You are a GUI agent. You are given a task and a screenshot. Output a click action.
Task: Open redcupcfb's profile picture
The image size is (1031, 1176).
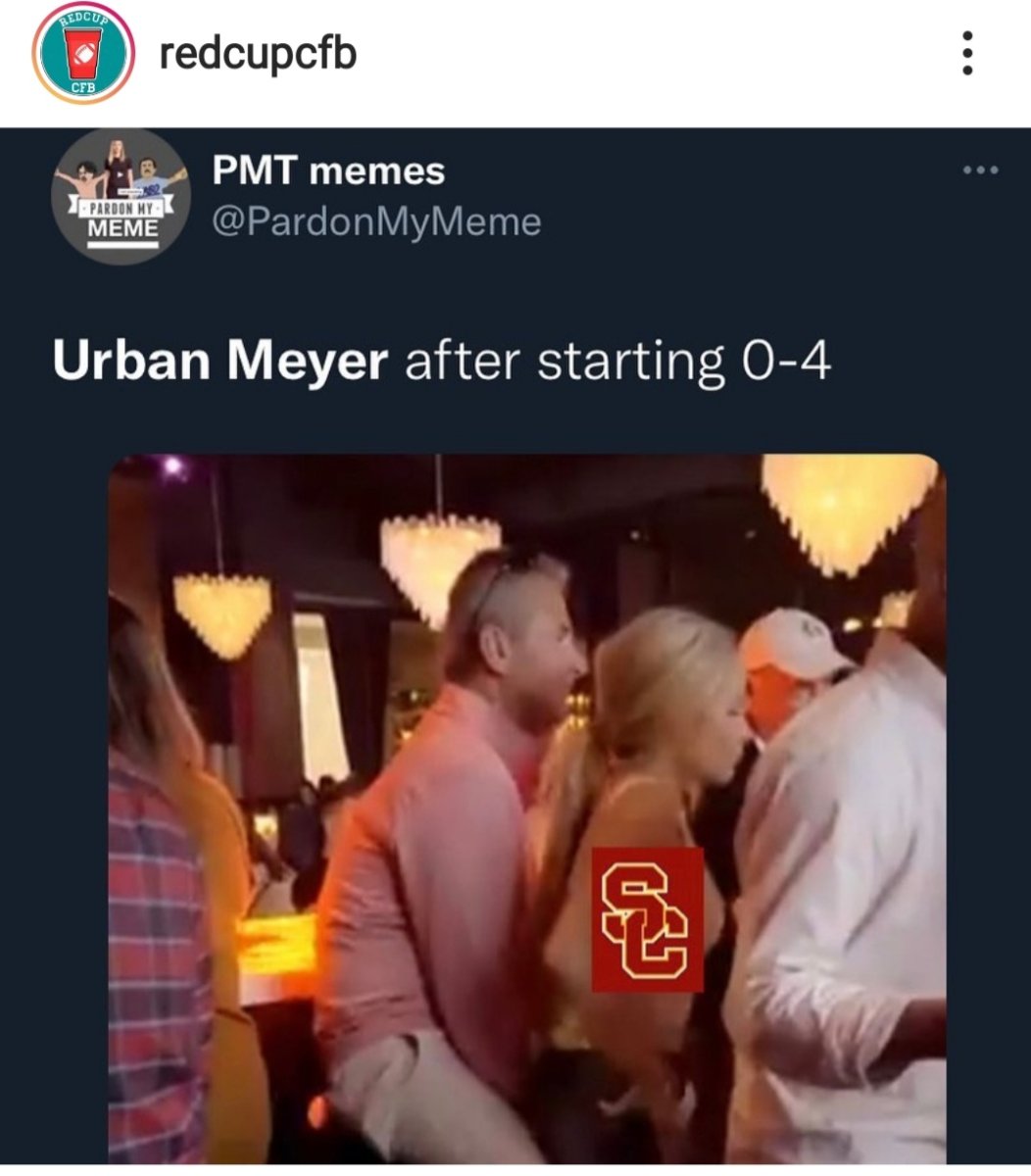point(83,54)
